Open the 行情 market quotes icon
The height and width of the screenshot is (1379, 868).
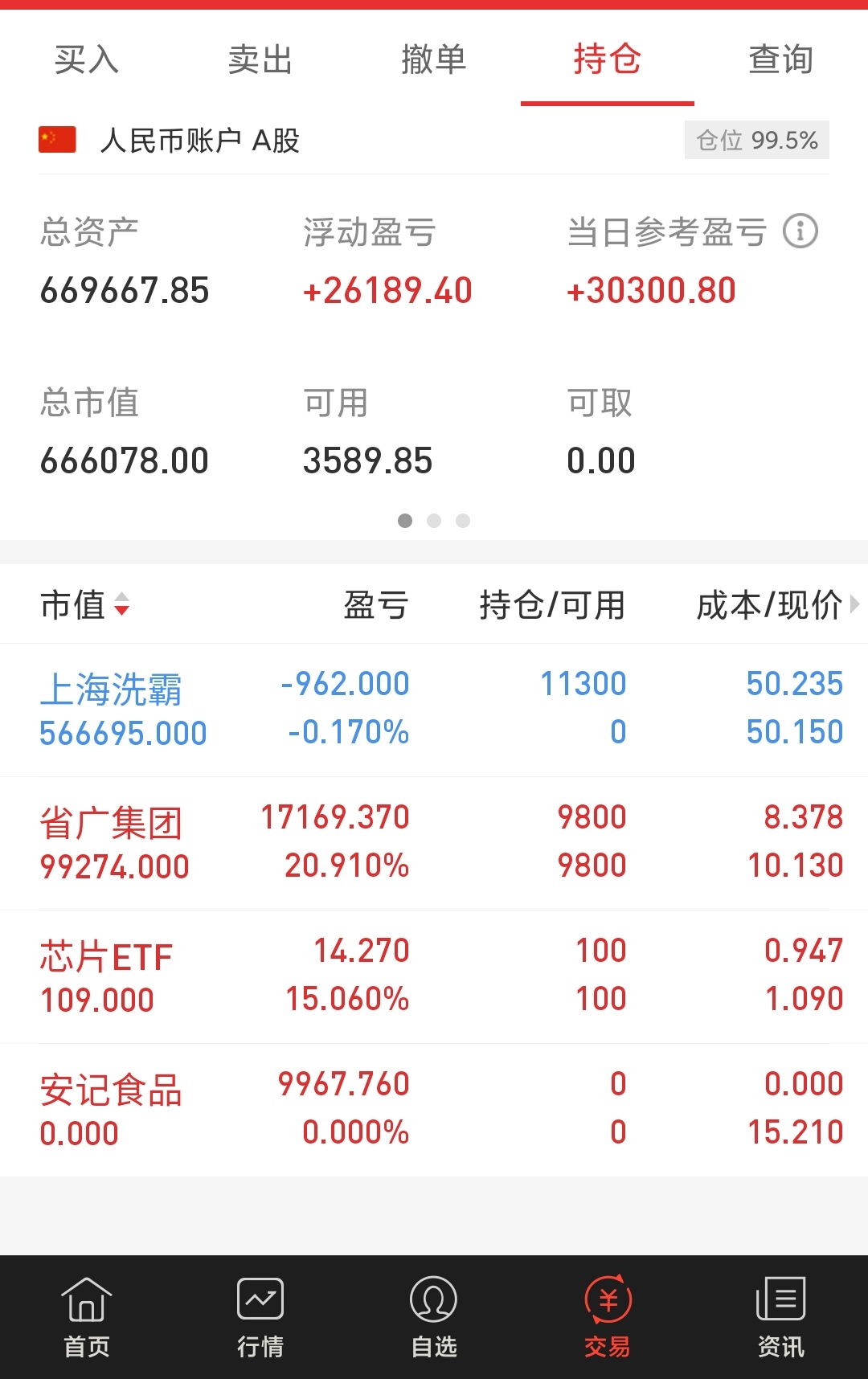259,1316
